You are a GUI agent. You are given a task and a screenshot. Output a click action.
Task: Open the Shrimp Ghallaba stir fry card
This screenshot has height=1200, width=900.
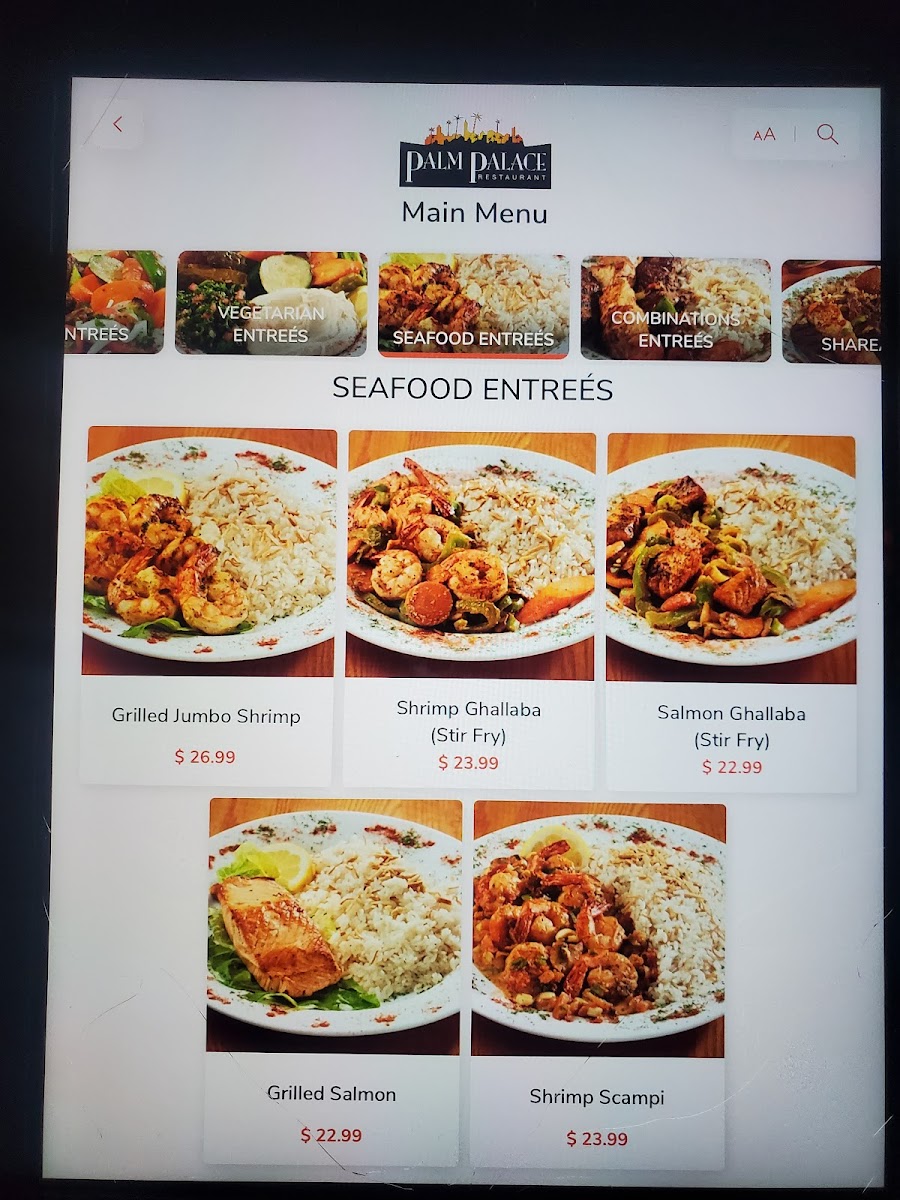tap(470, 608)
